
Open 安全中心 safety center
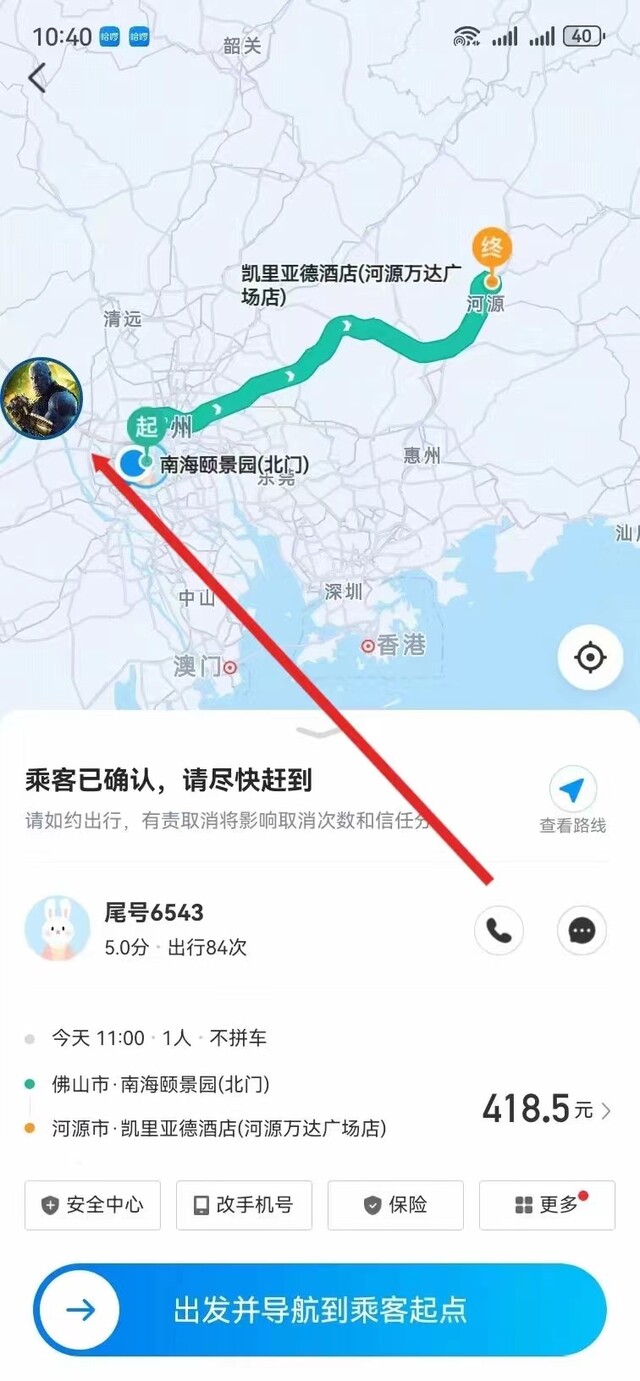coord(92,1205)
